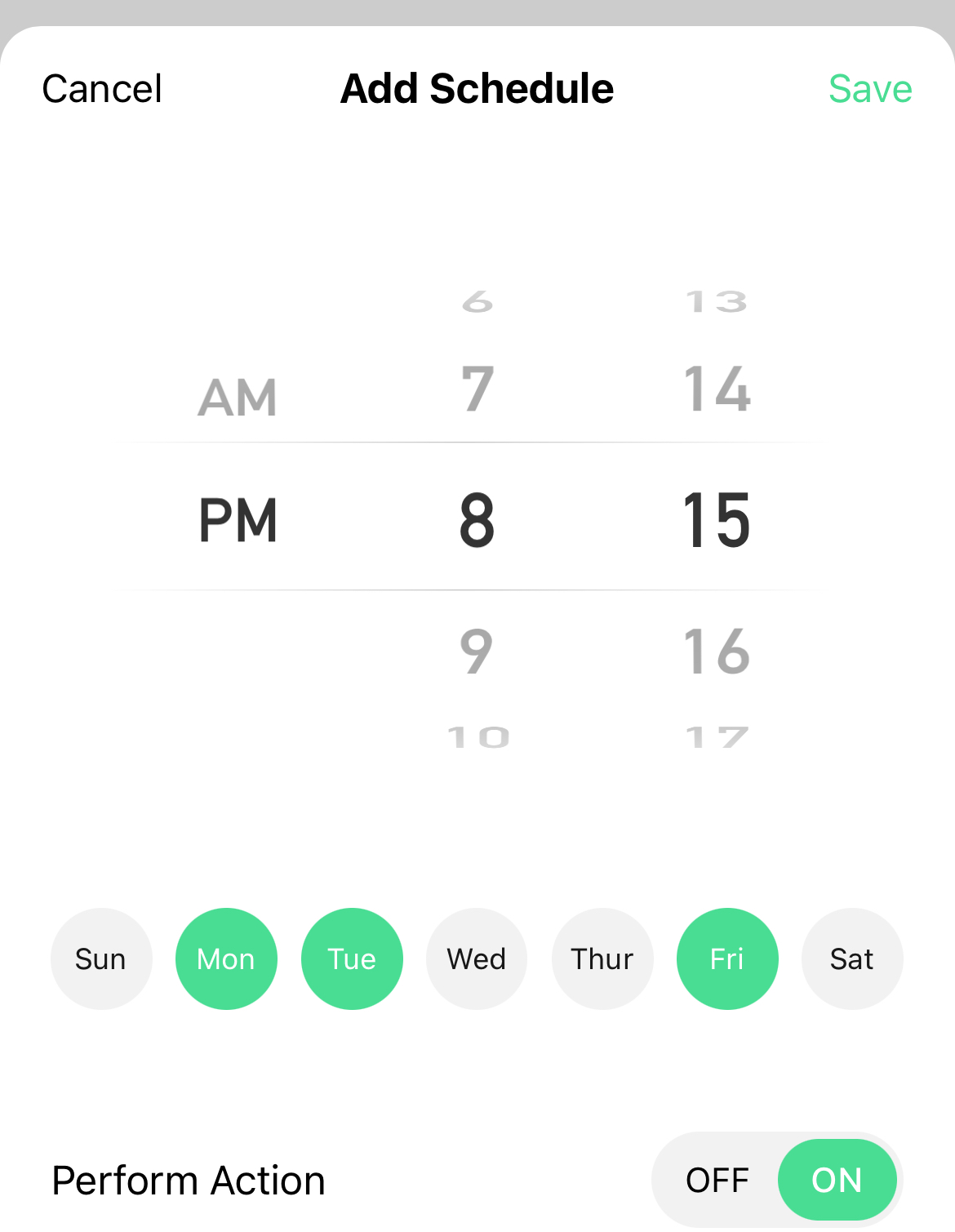Include Sat in the schedule
Image resolution: width=955 pixels, height=1232 pixels.
pyautogui.click(x=852, y=958)
